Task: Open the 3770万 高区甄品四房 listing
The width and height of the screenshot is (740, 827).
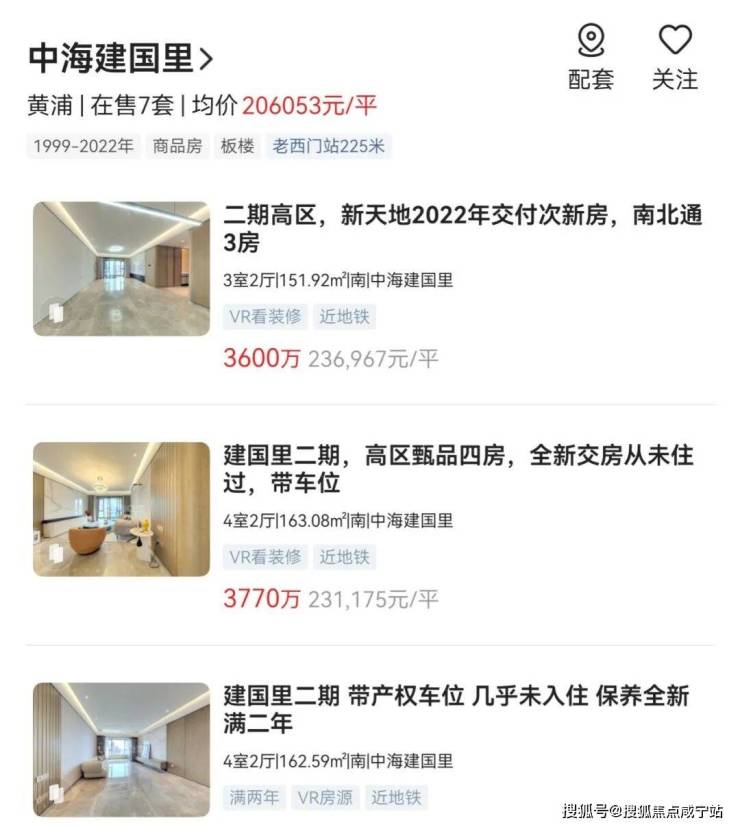Action: point(458,470)
